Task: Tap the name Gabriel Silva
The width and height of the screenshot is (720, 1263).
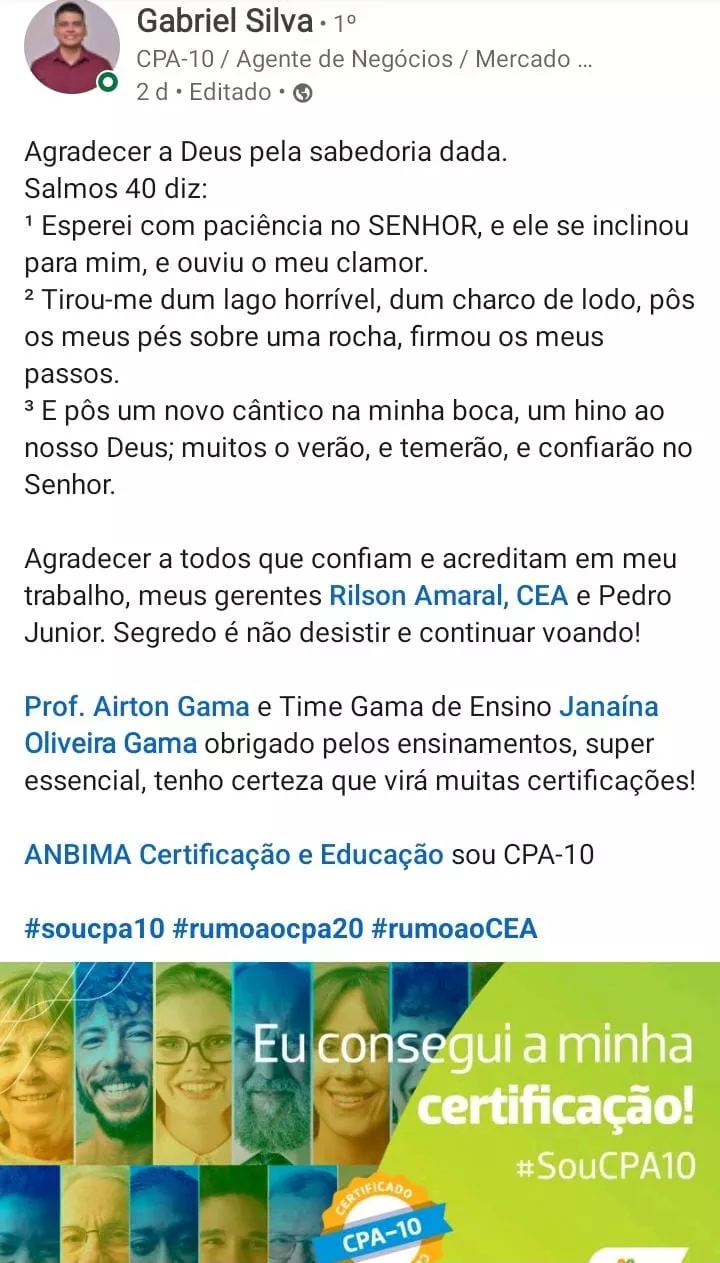Action: pos(224,20)
